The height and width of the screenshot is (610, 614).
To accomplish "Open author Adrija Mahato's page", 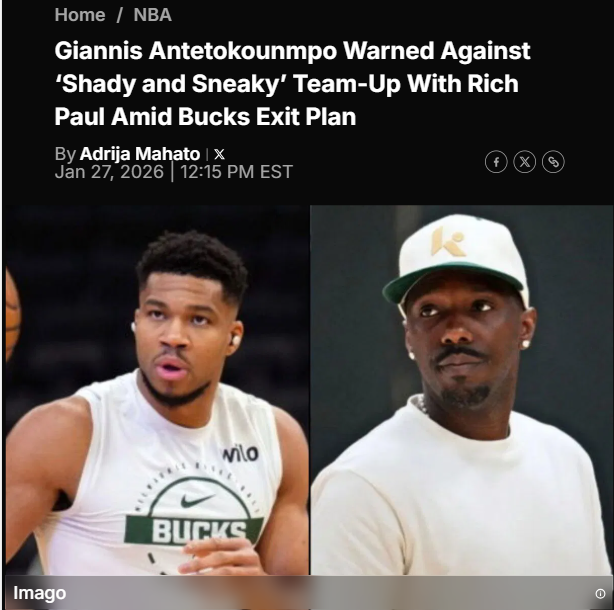I will click(x=140, y=154).
